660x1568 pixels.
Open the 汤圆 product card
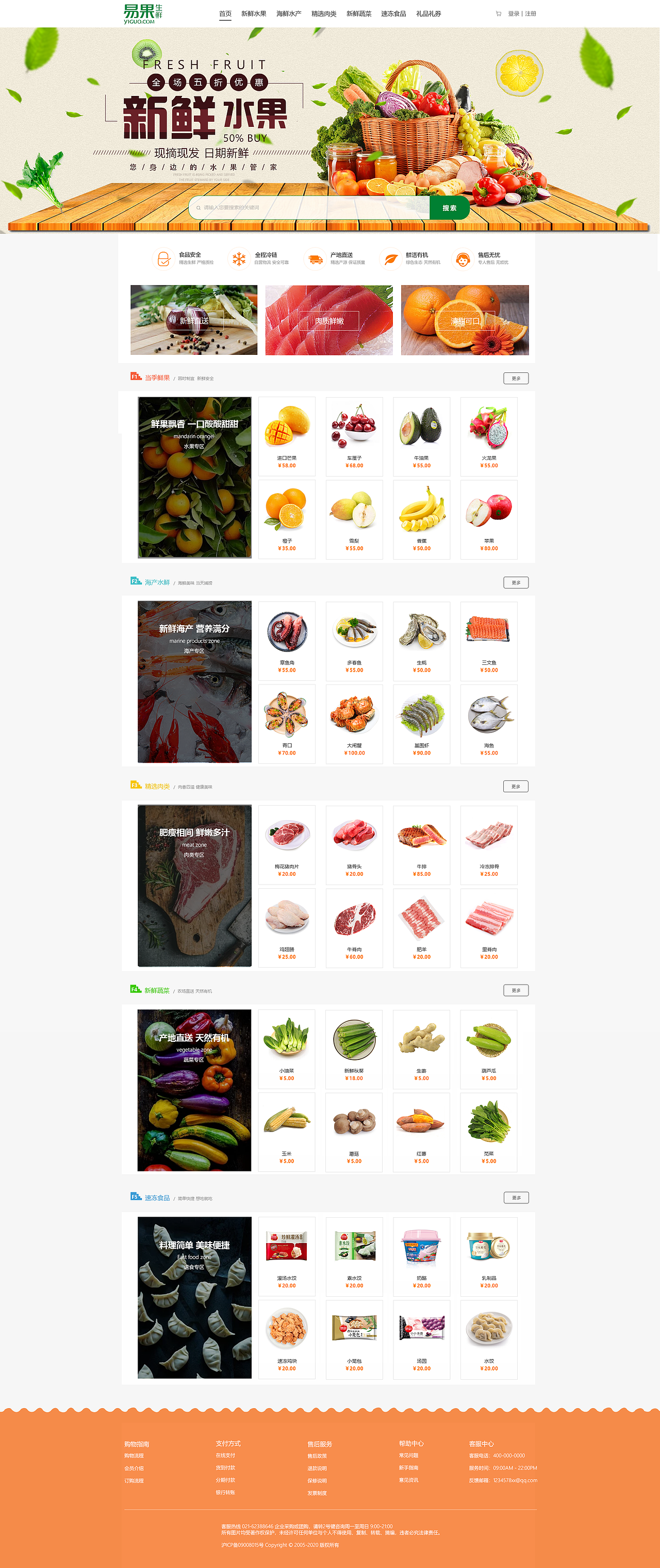(x=422, y=1339)
